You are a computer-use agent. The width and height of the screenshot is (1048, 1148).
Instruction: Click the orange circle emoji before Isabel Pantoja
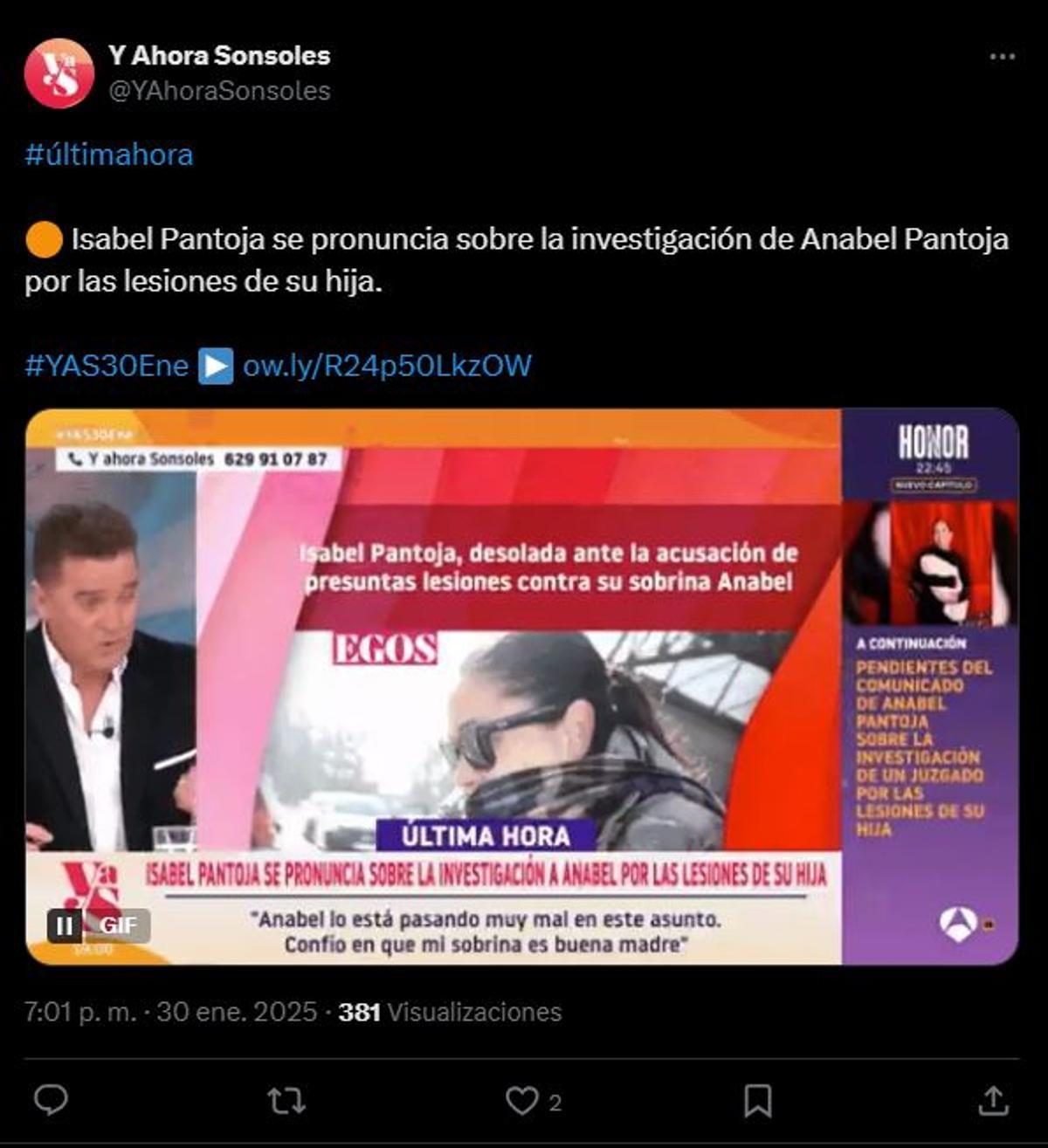click(x=45, y=239)
